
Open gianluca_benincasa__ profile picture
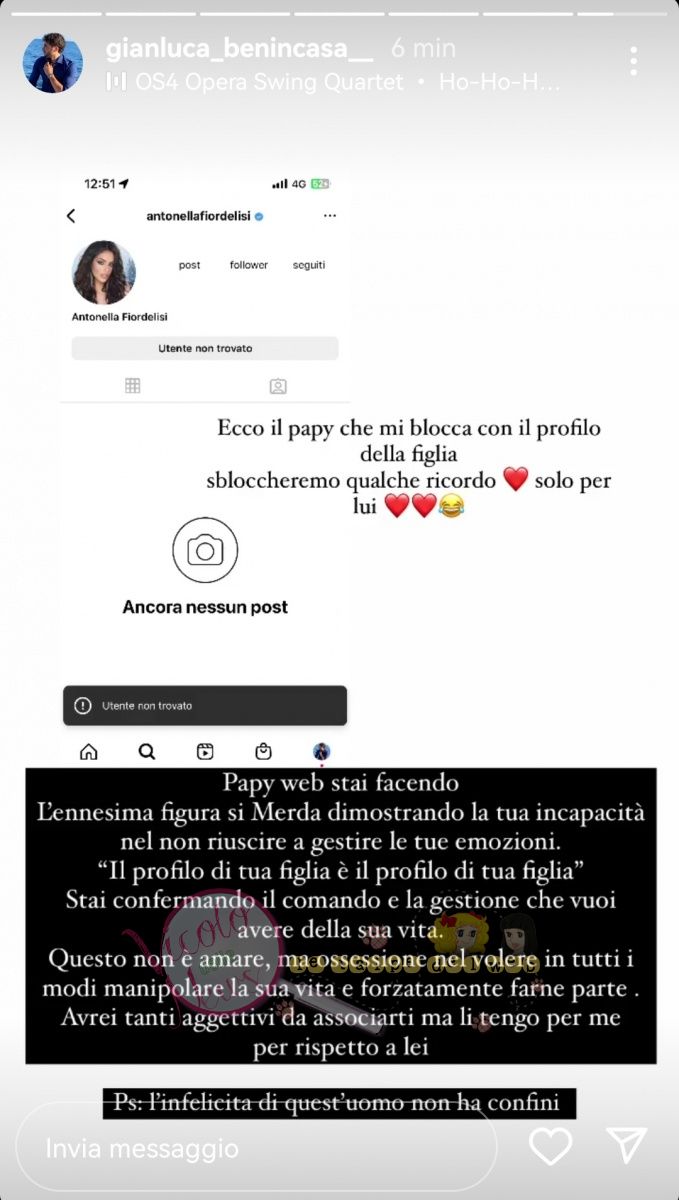pos(53,63)
